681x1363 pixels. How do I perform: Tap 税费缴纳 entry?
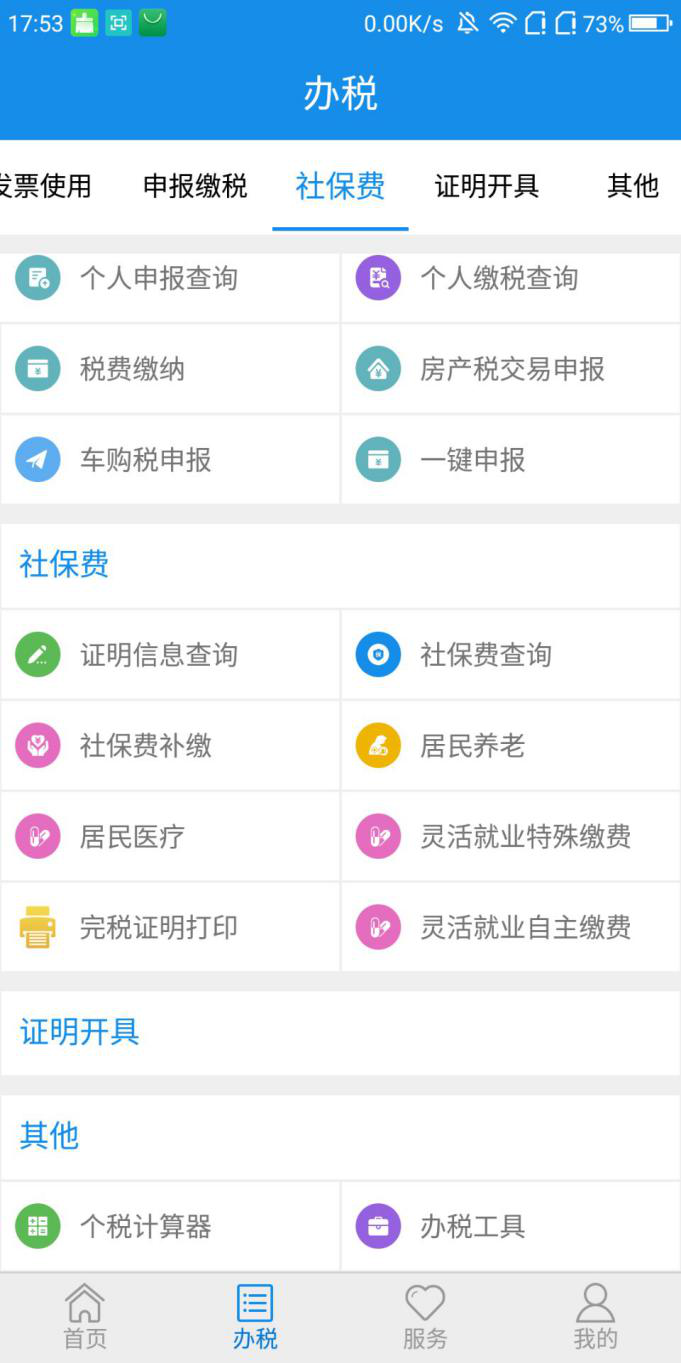(x=170, y=369)
